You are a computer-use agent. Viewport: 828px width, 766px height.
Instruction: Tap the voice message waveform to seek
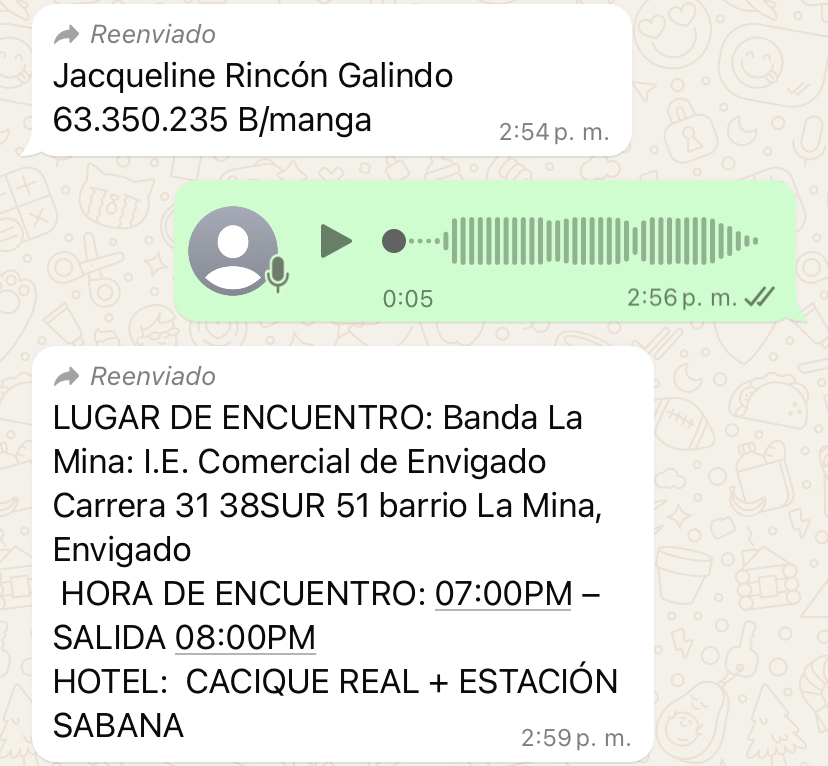pos(600,241)
